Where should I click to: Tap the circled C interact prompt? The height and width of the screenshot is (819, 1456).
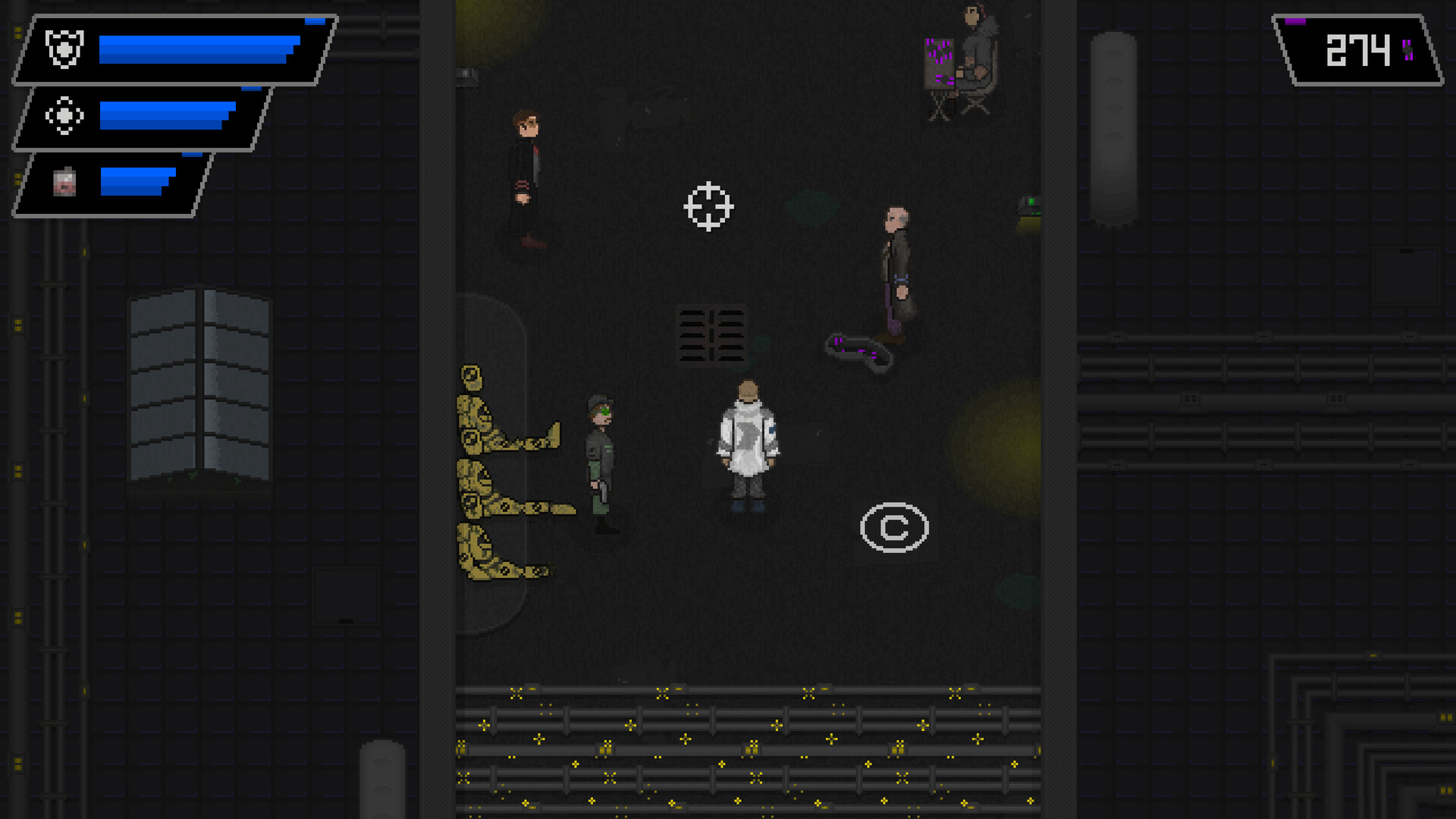click(x=894, y=527)
